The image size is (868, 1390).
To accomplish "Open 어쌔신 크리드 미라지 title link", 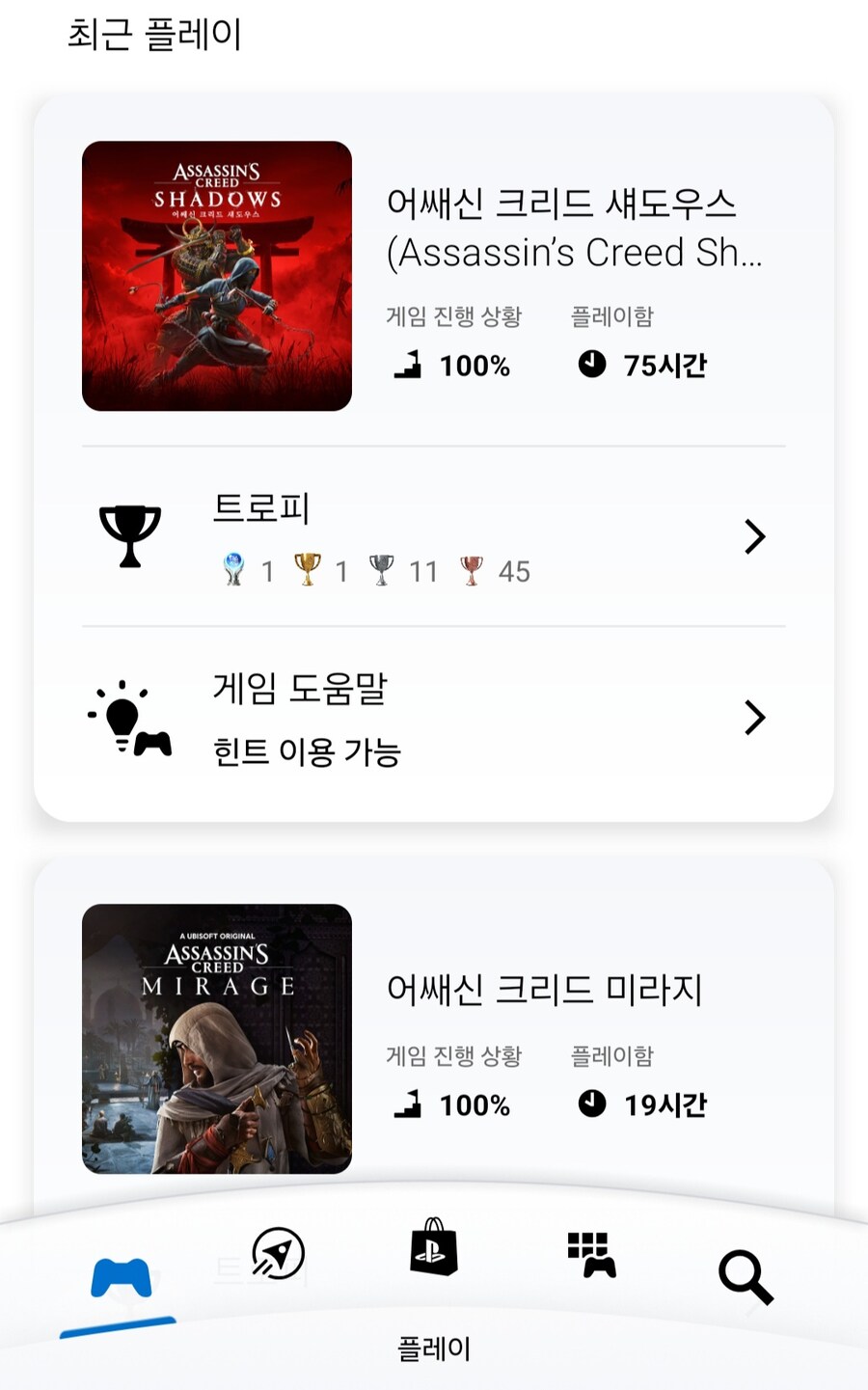I will pos(546,988).
